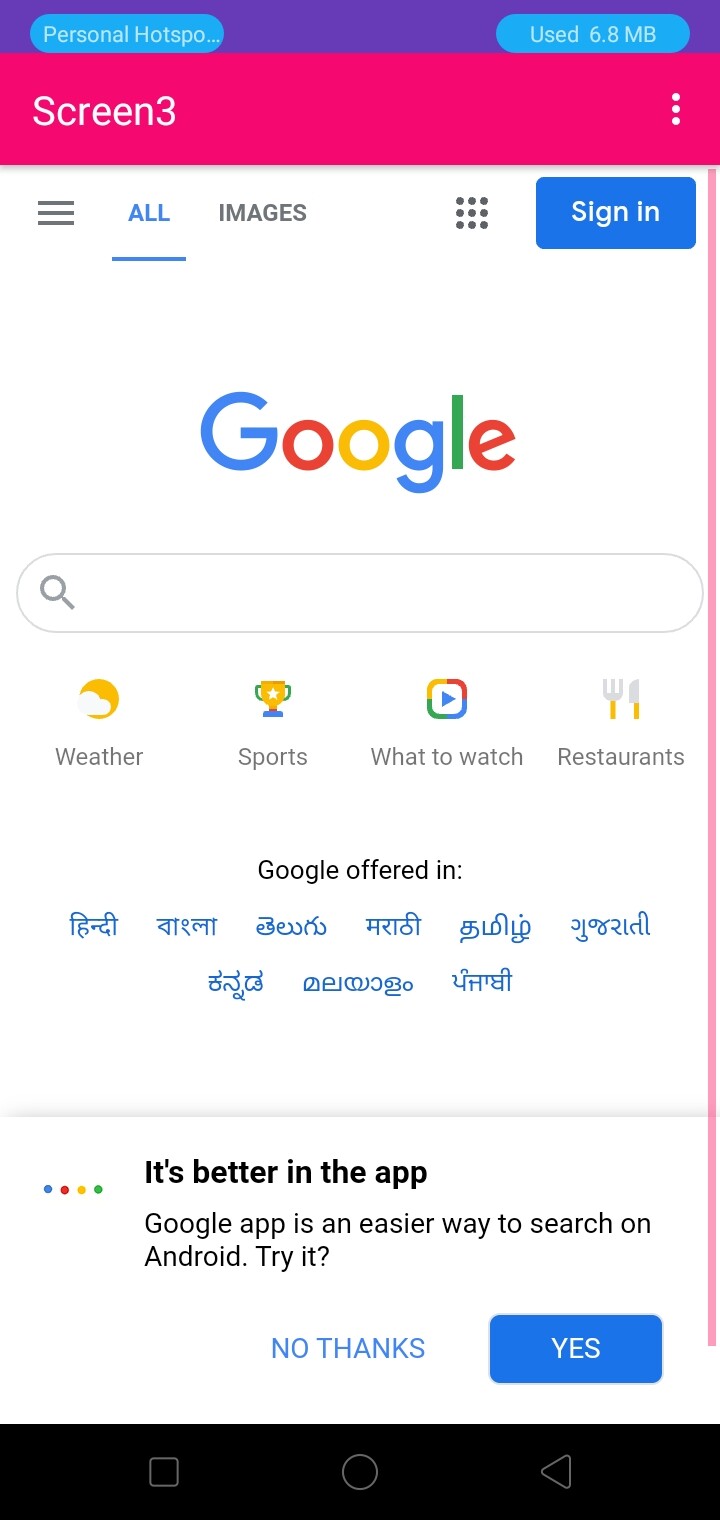Switch to the Images tab
720x1520 pixels.
pyautogui.click(x=262, y=213)
